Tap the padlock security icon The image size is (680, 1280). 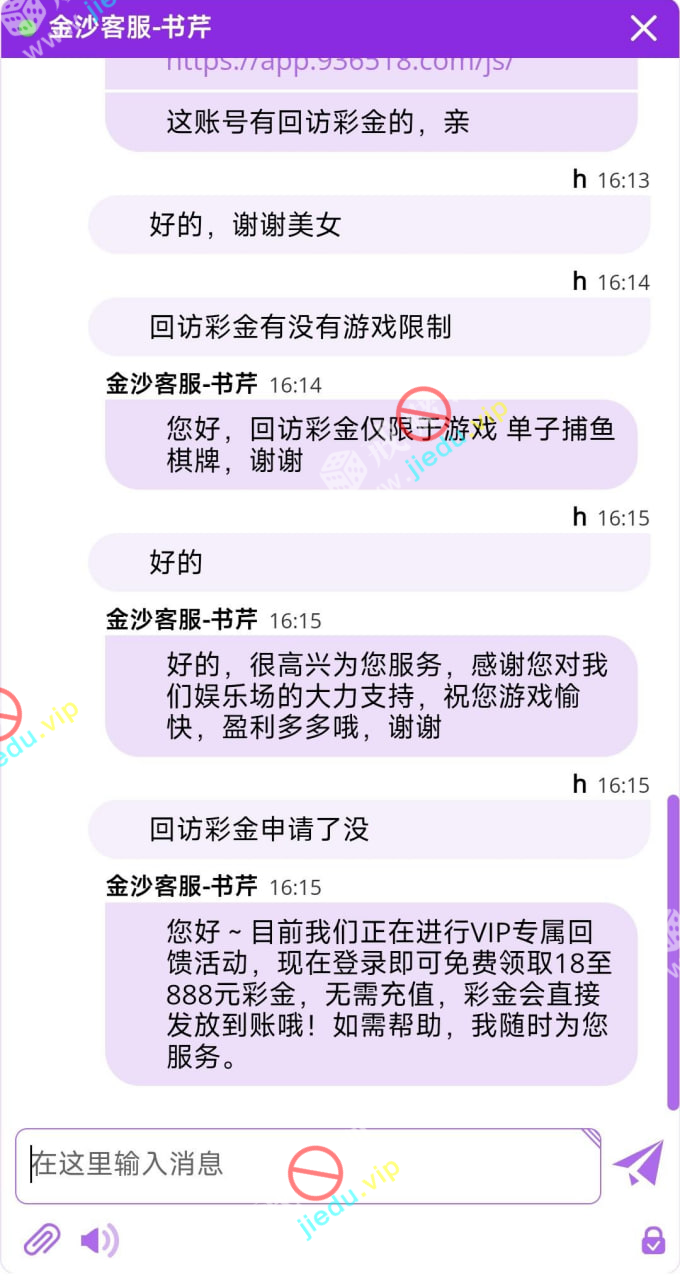pyautogui.click(x=652, y=1240)
